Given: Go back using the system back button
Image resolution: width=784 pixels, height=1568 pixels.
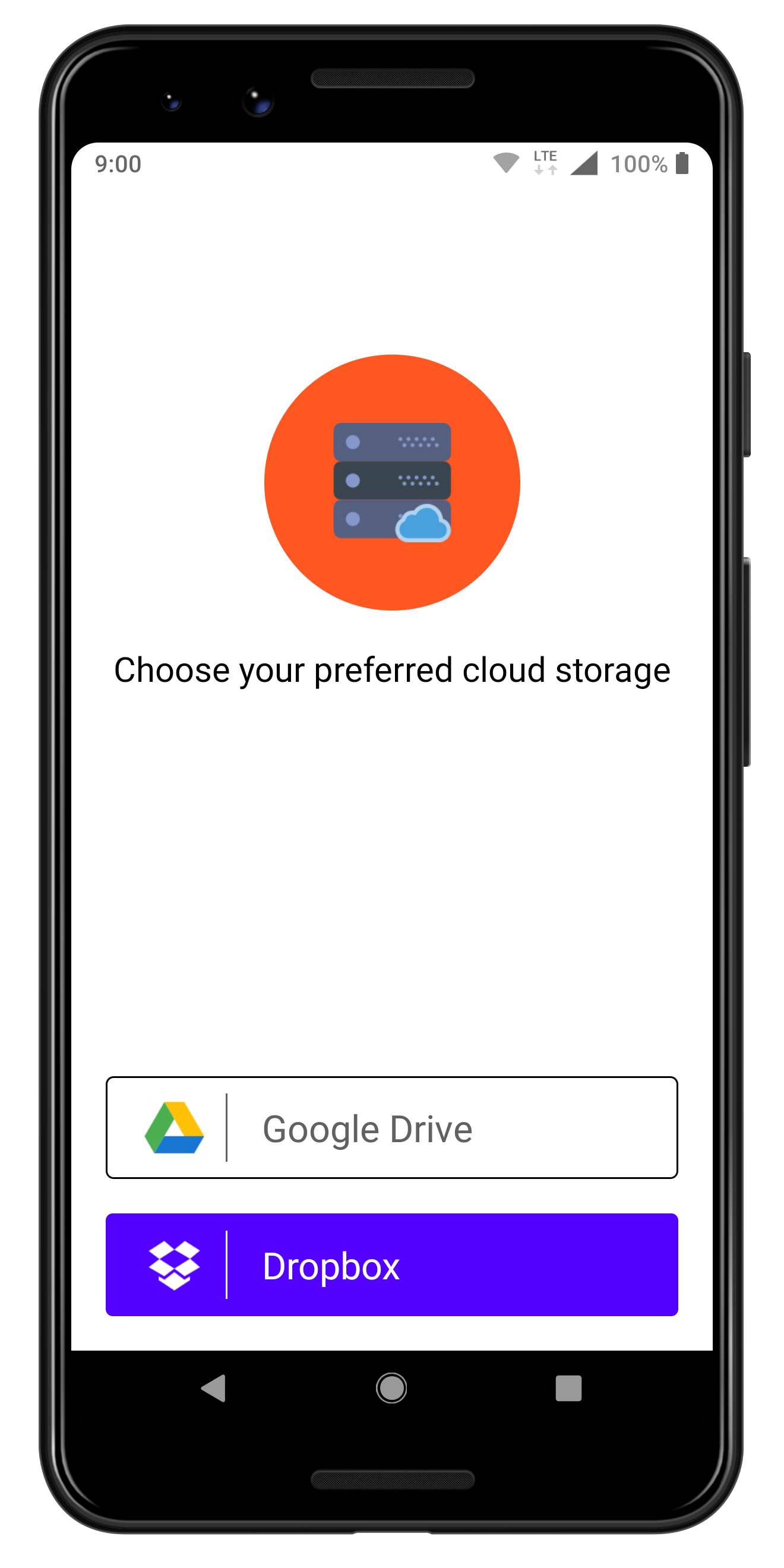Looking at the screenshot, I should pos(214,1388).
